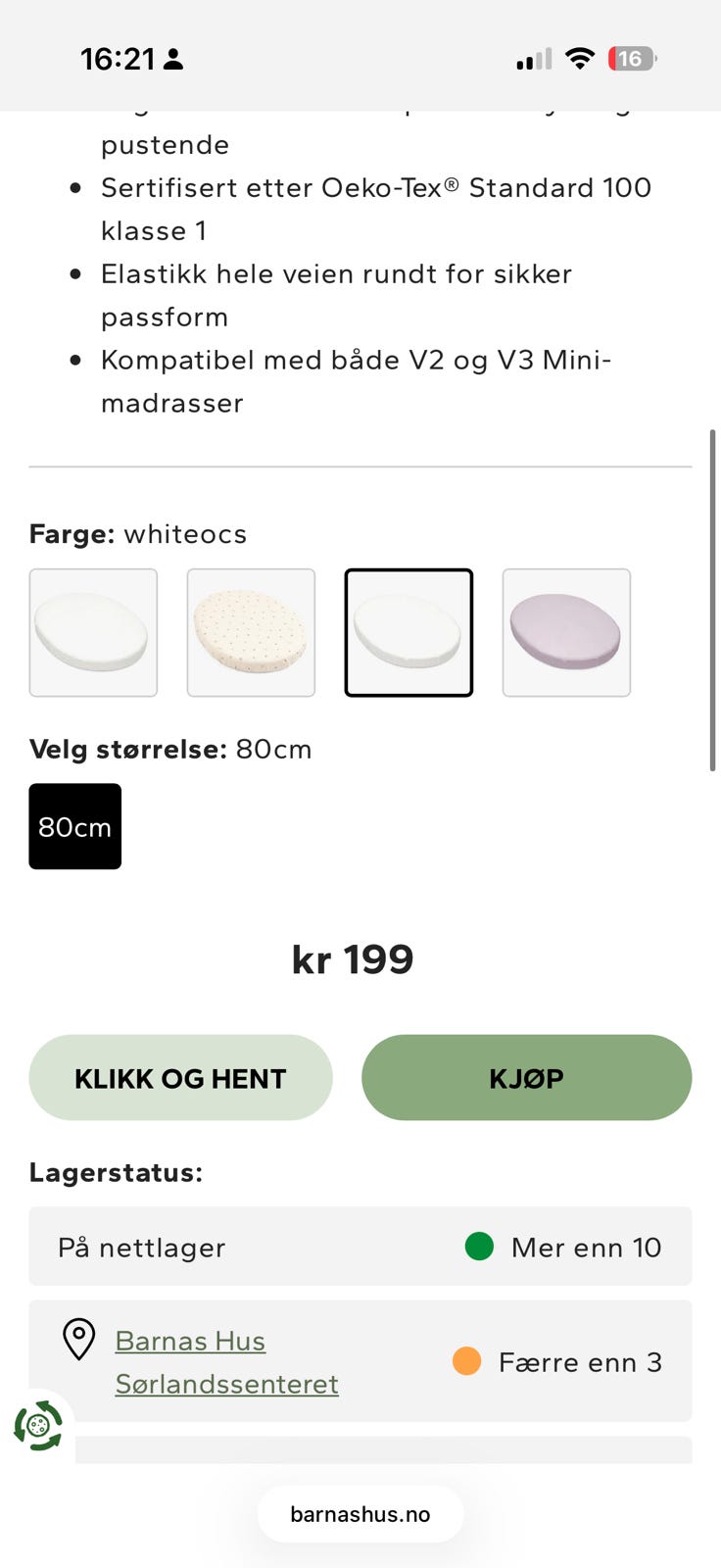
Task: Open the green cookie settings icon
Action: pos(38,1426)
